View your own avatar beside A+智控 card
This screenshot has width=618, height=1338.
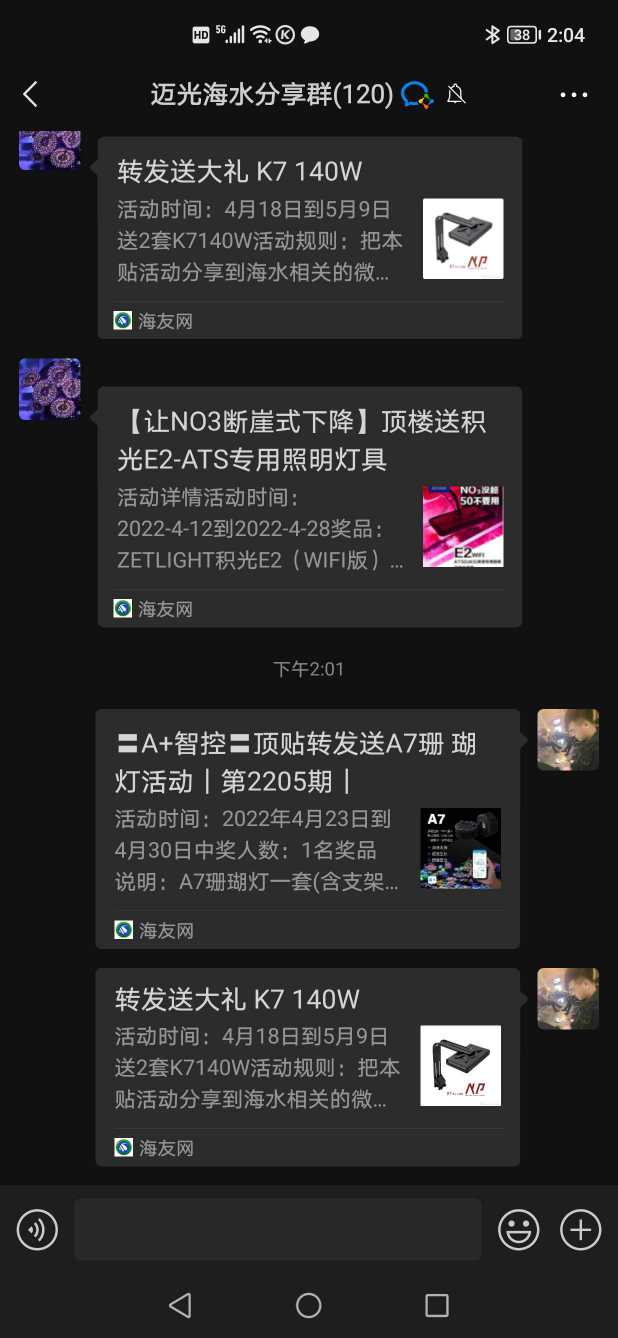(x=567, y=740)
